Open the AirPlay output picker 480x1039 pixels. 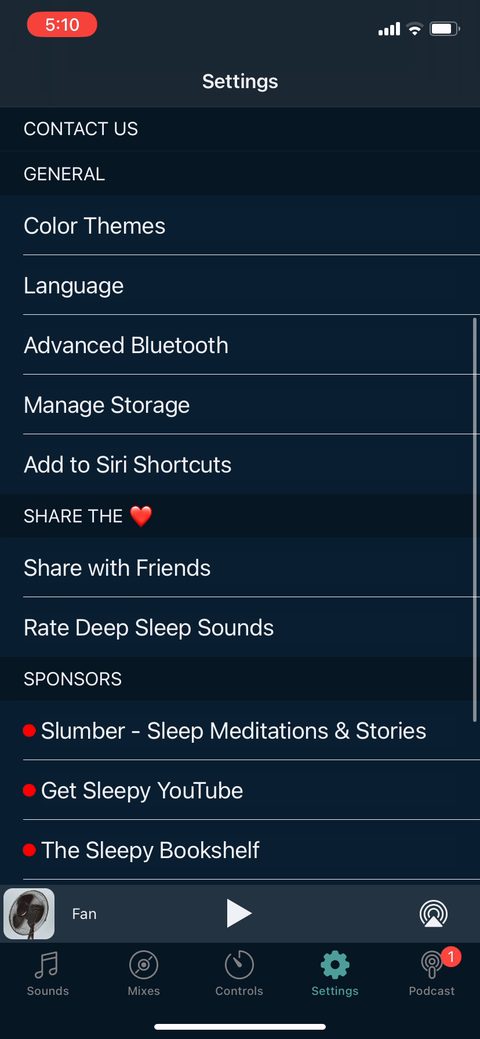[434, 914]
